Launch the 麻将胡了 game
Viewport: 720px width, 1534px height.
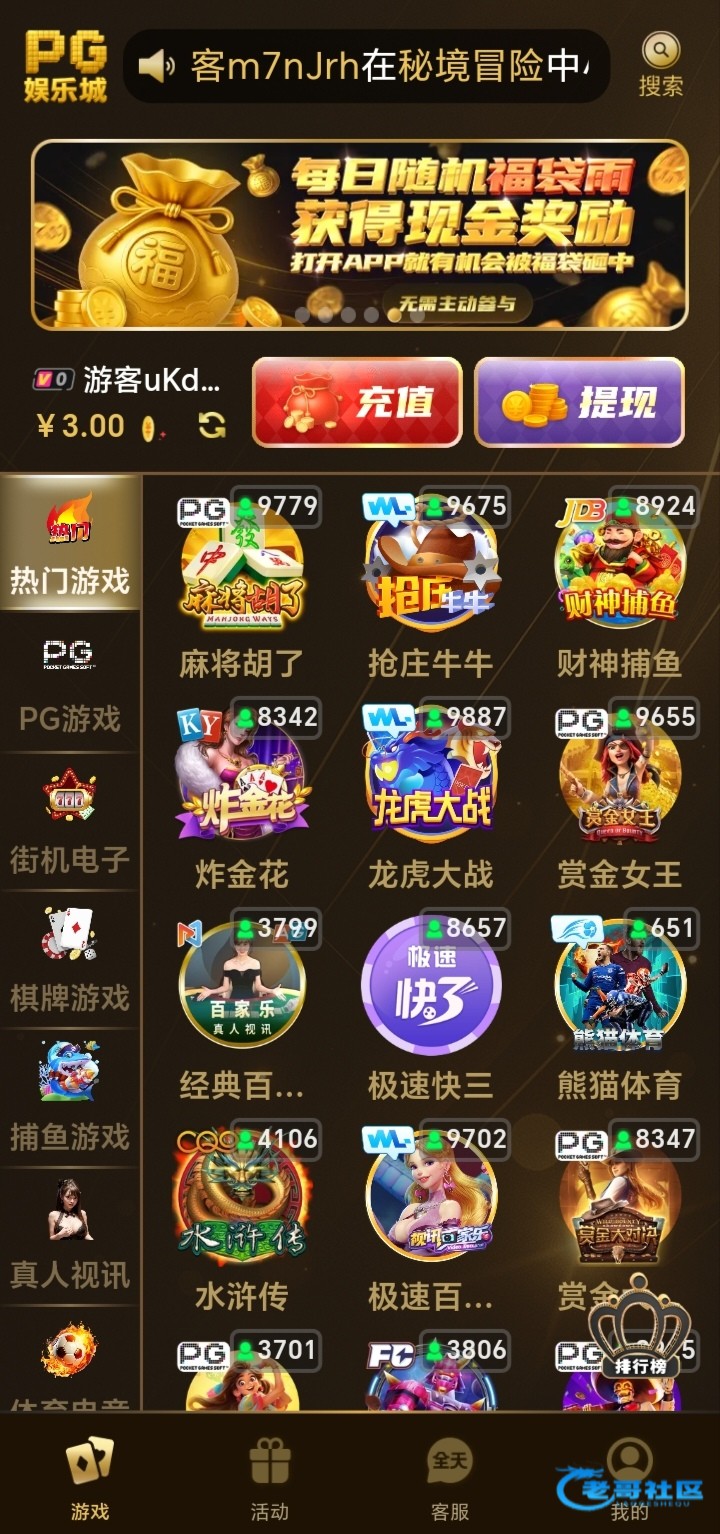(x=241, y=577)
